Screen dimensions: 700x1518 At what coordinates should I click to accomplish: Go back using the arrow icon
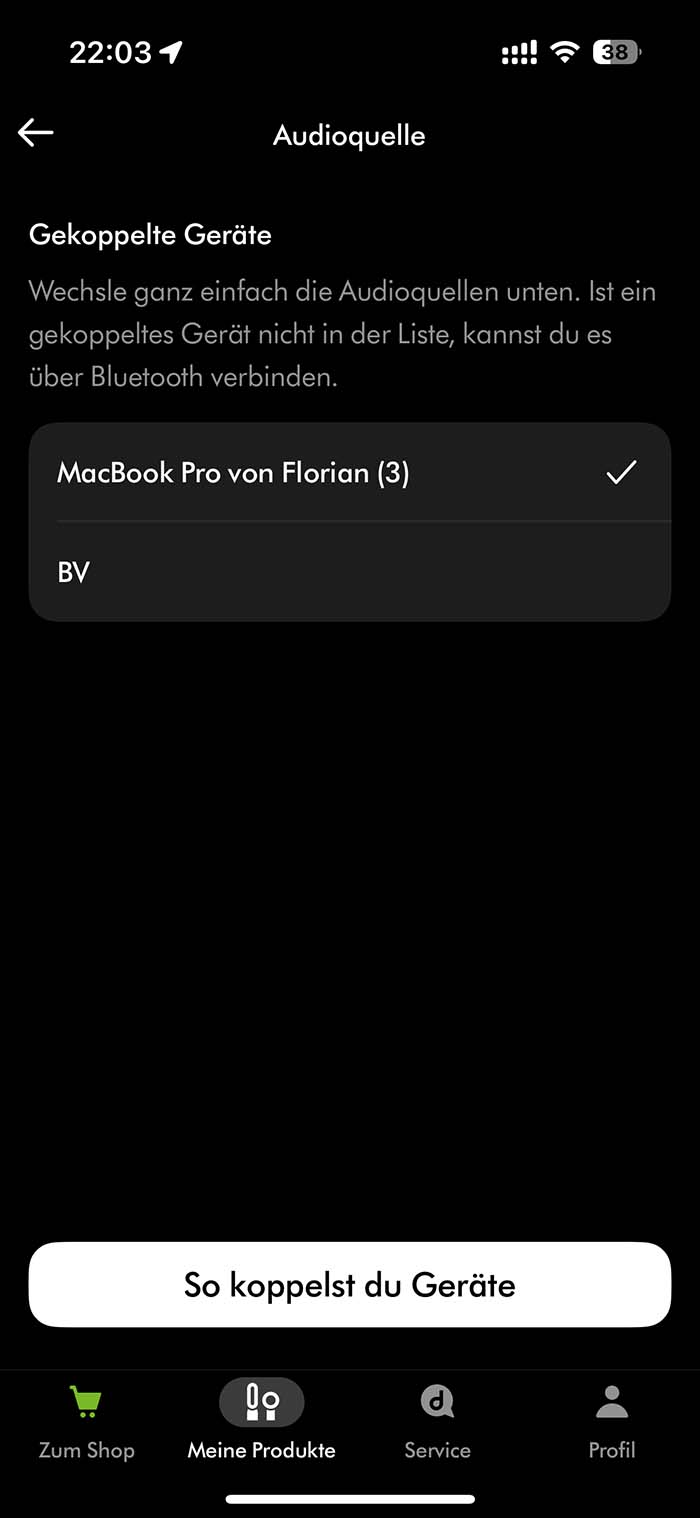[36, 133]
